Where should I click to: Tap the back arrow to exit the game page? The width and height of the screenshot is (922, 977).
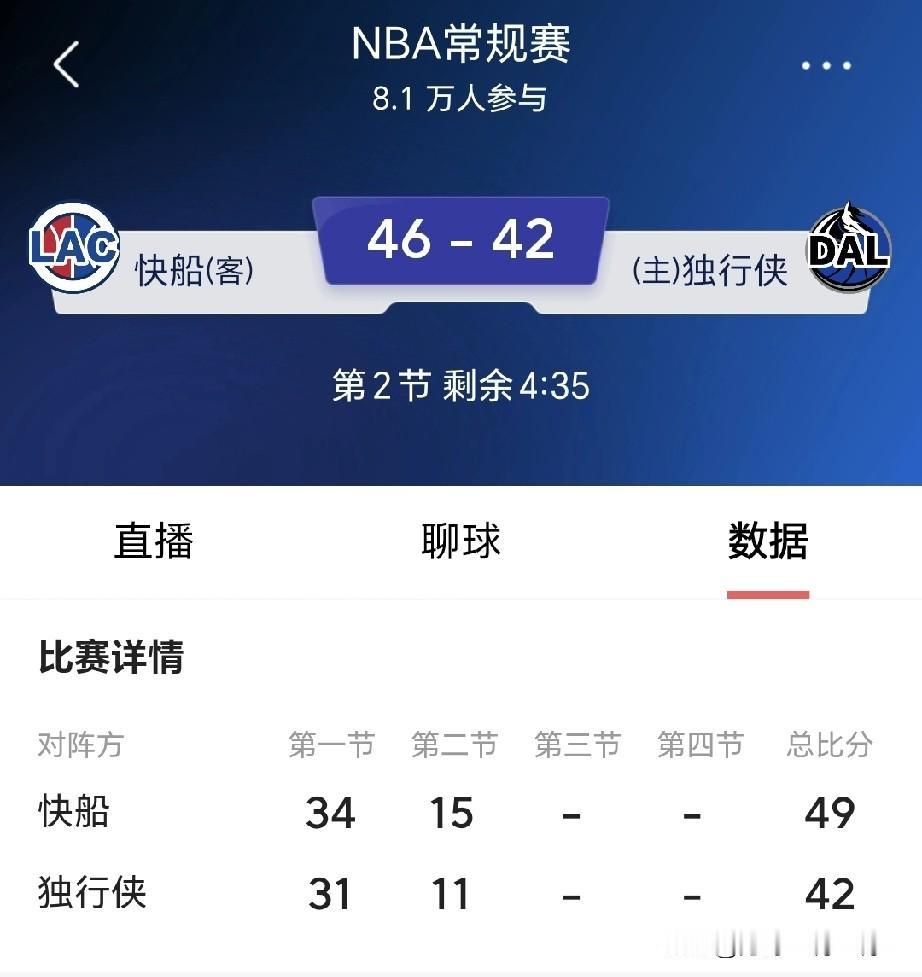click(x=65, y=63)
